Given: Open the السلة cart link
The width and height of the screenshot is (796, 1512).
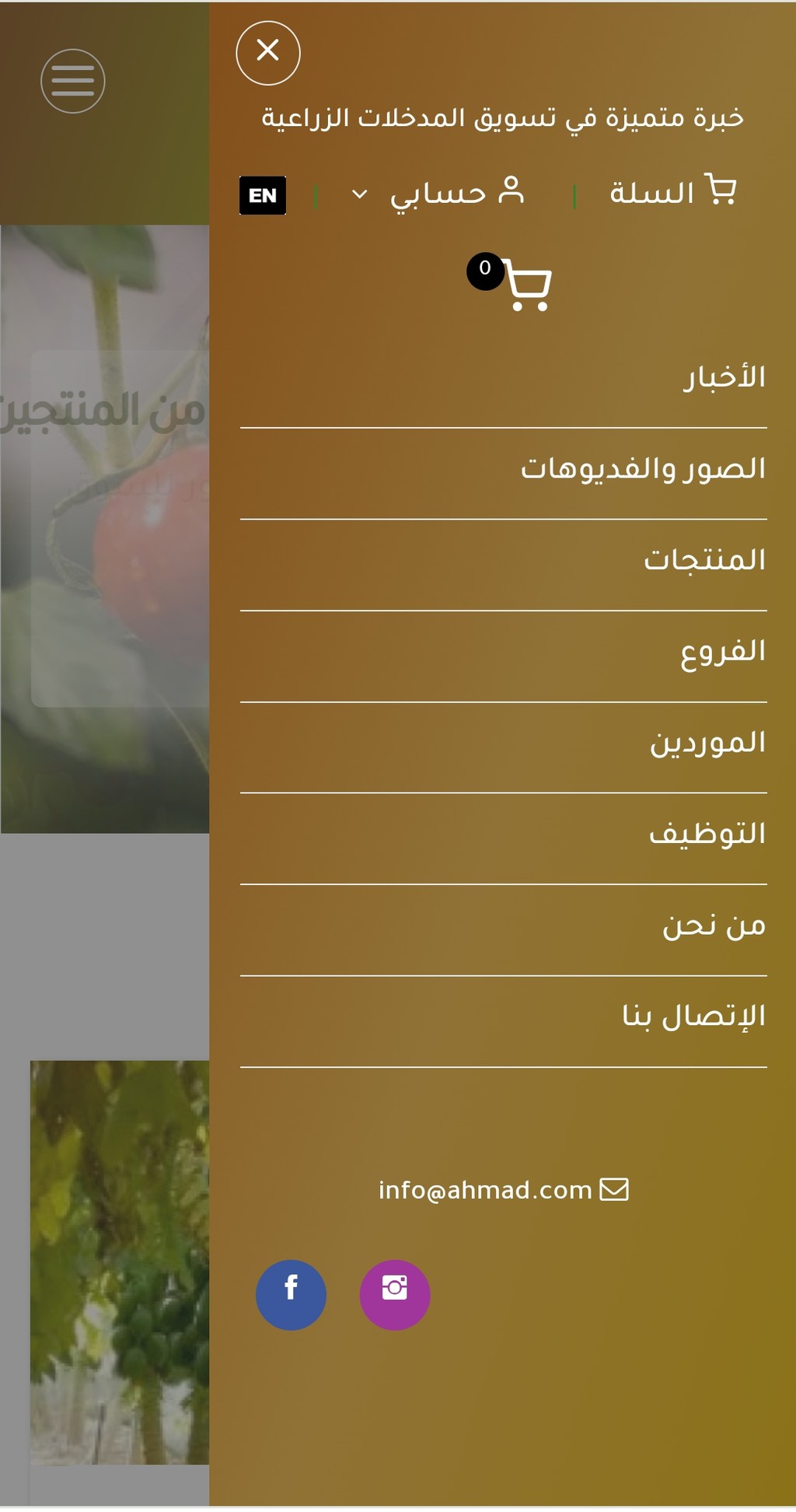Looking at the screenshot, I should tap(673, 191).
